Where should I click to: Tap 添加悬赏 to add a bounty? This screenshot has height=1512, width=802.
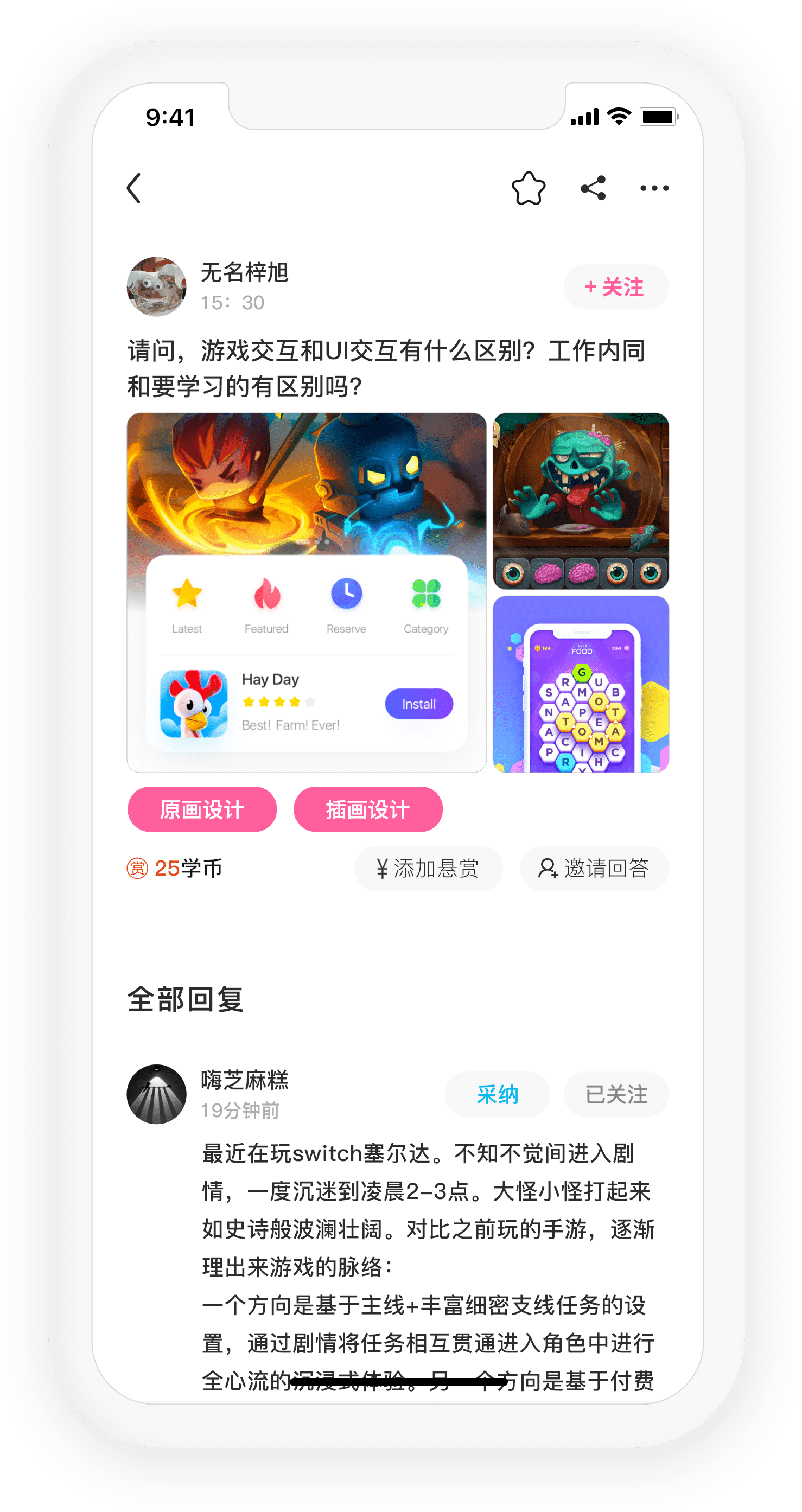(x=428, y=868)
